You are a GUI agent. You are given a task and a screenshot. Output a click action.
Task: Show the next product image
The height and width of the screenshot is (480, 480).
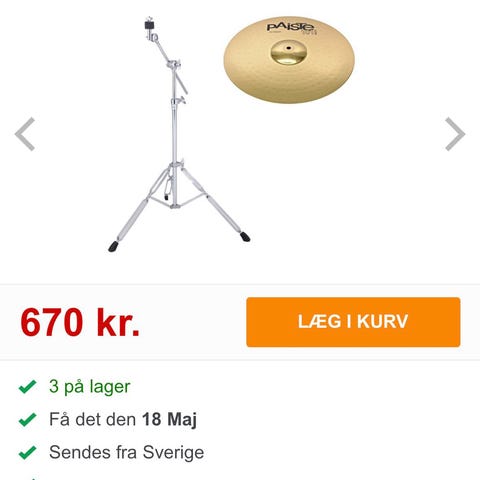coord(455,134)
